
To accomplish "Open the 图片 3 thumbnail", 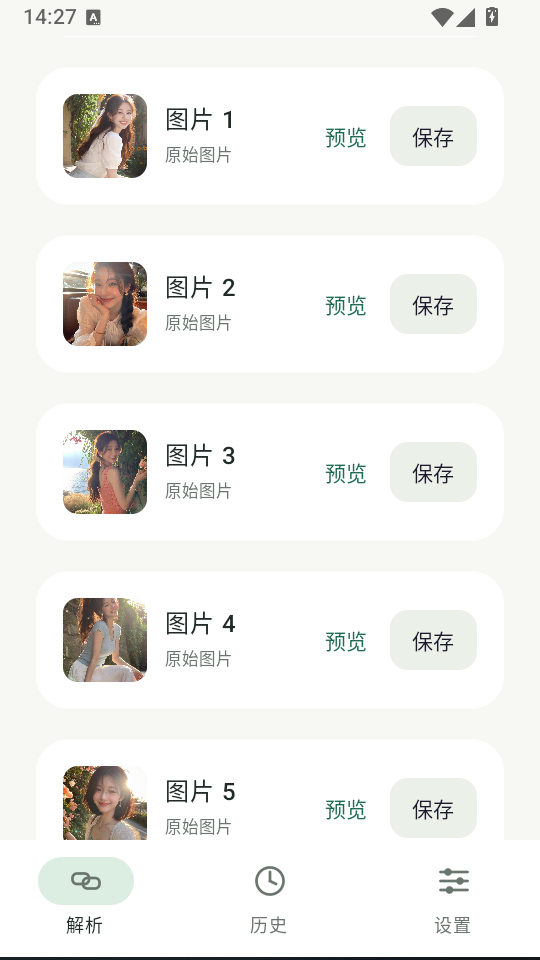I will pos(105,472).
